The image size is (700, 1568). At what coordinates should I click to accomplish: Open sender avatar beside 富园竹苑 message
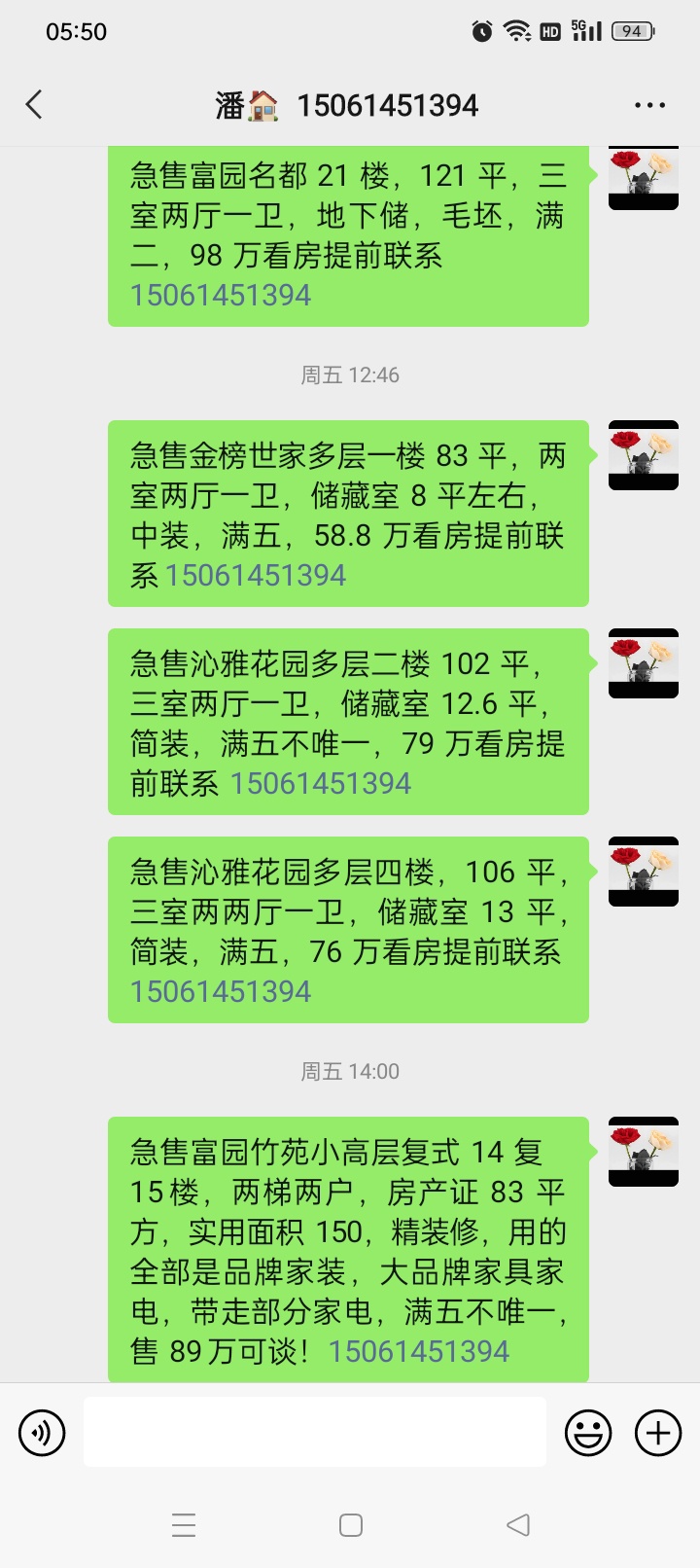tap(644, 1152)
